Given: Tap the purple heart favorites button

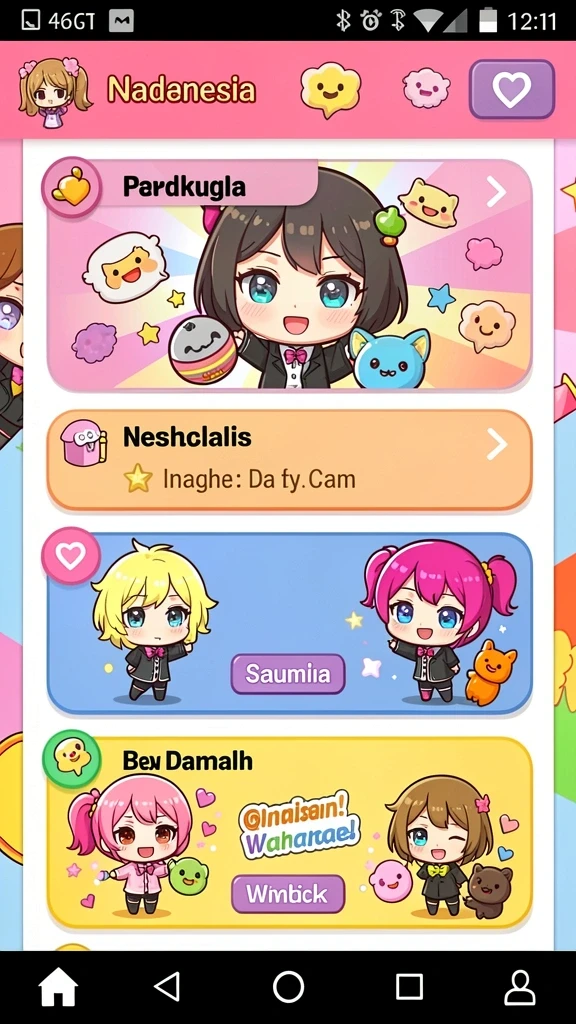Looking at the screenshot, I should point(511,89).
